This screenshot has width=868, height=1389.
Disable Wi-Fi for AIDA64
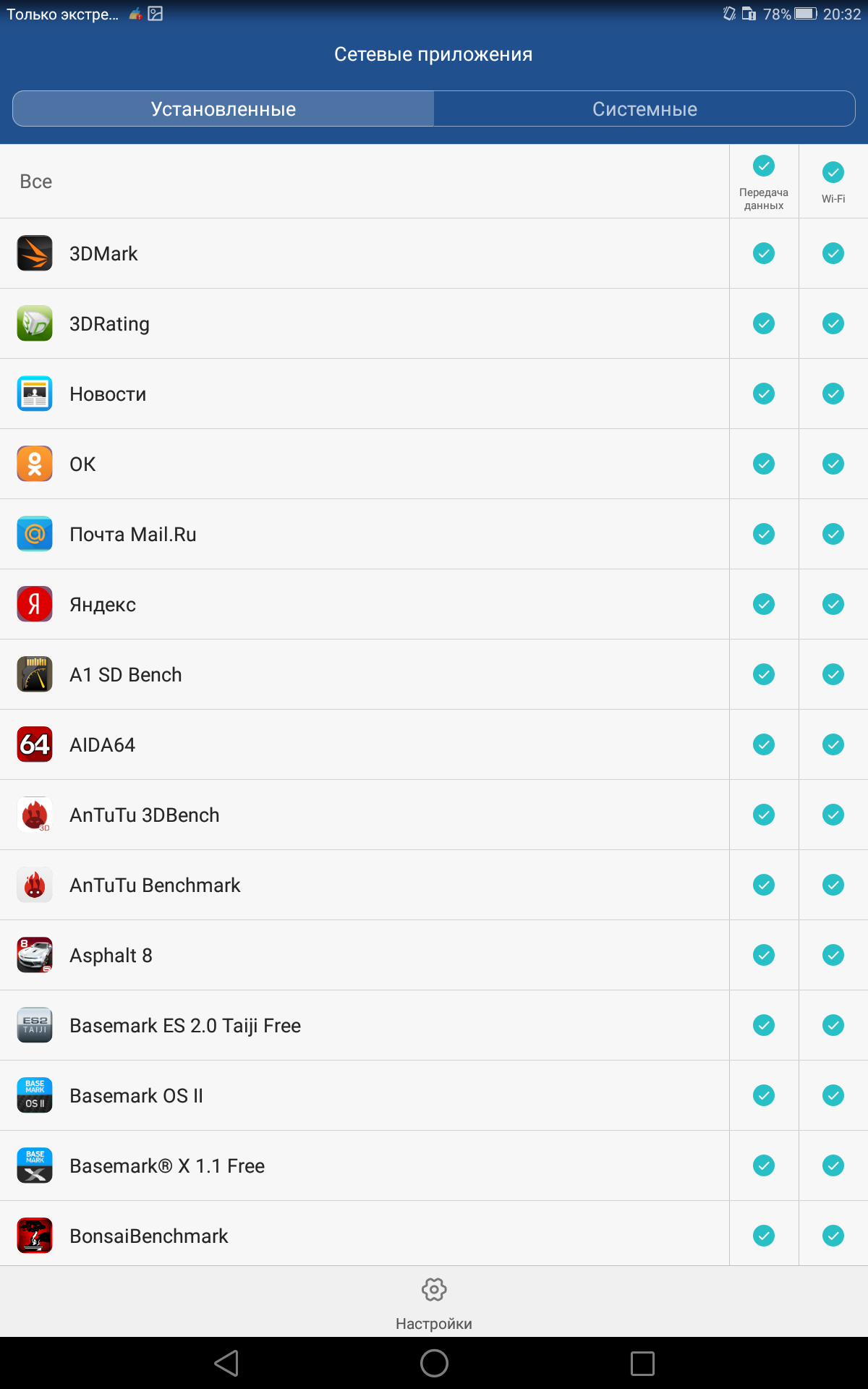point(833,744)
